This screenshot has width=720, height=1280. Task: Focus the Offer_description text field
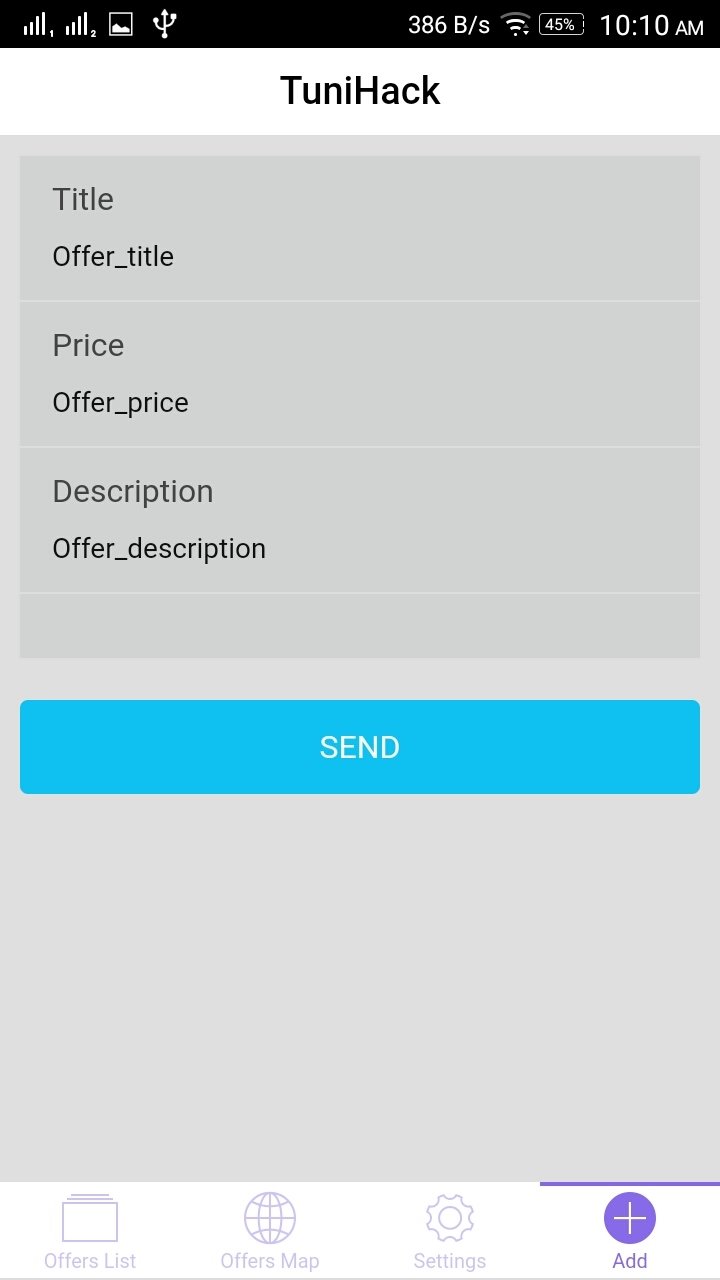360,549
